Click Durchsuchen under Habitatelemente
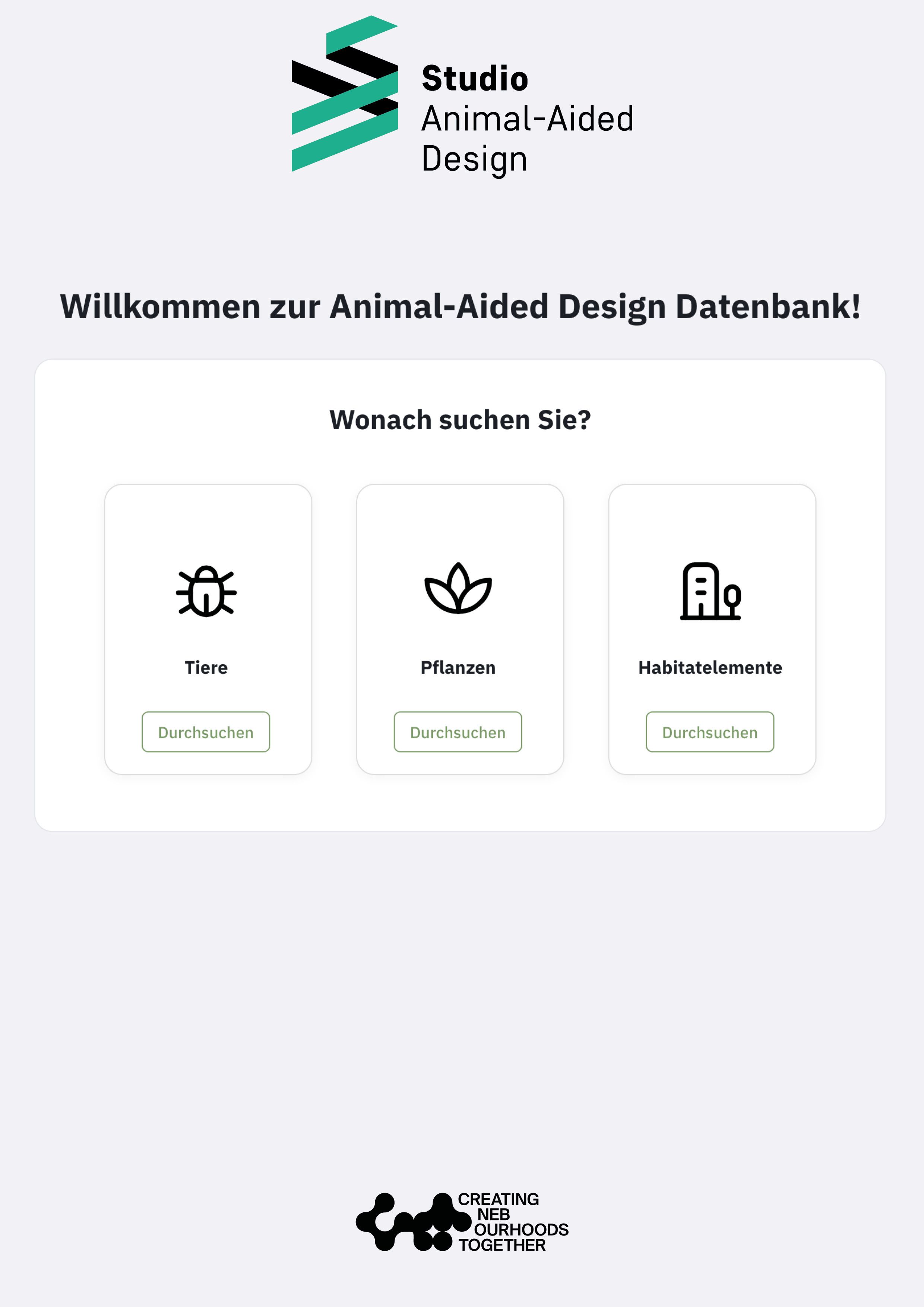Screen dimensions: 924x1307 (709, 732)
